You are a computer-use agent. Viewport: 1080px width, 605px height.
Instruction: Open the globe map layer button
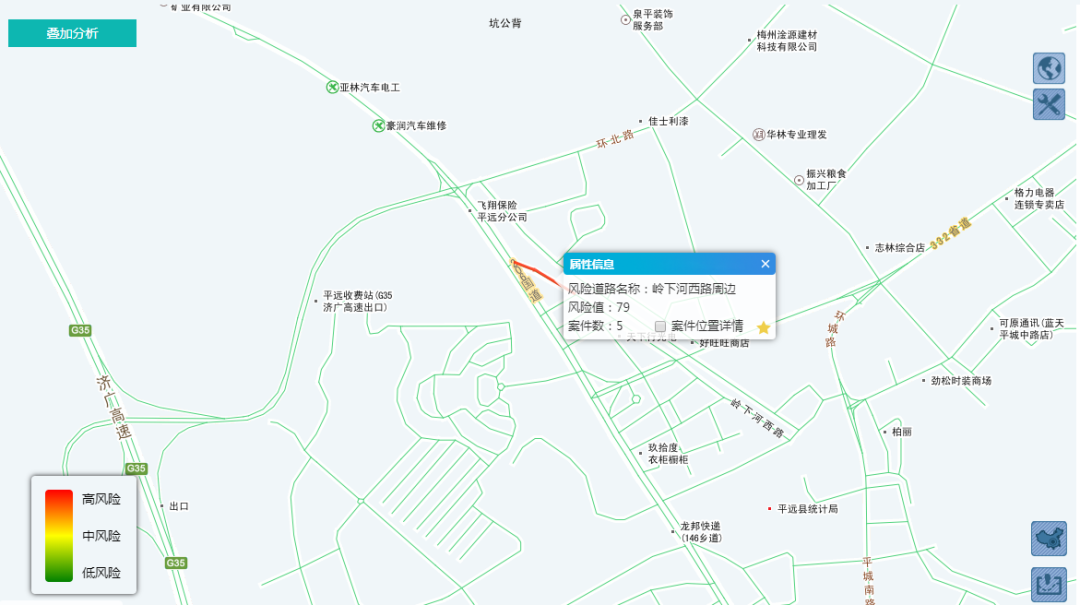point(1048,68)
